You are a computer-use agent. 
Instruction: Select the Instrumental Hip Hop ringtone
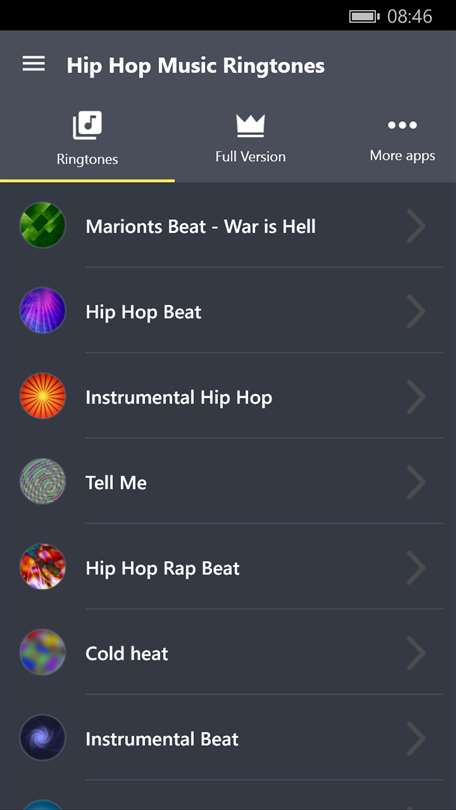[228, 397]
